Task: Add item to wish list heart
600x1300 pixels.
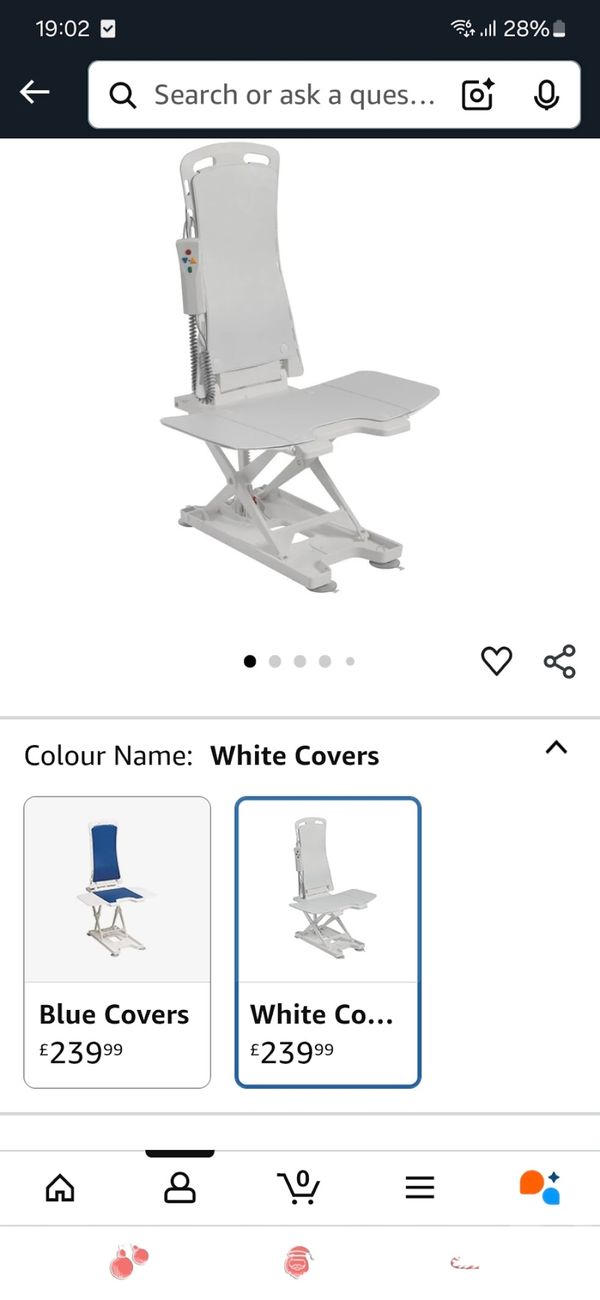Action: point(497,661)
